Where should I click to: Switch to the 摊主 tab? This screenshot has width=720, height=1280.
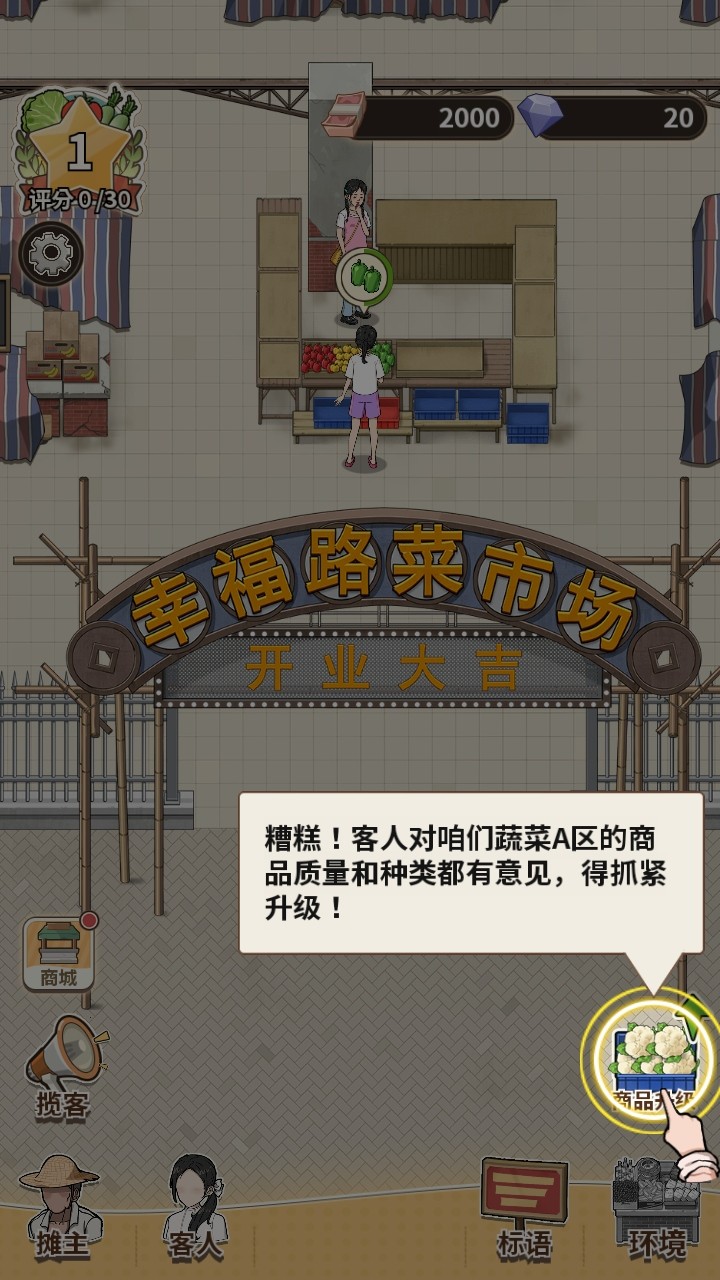pyautogui.click(x=63, y=1209)
